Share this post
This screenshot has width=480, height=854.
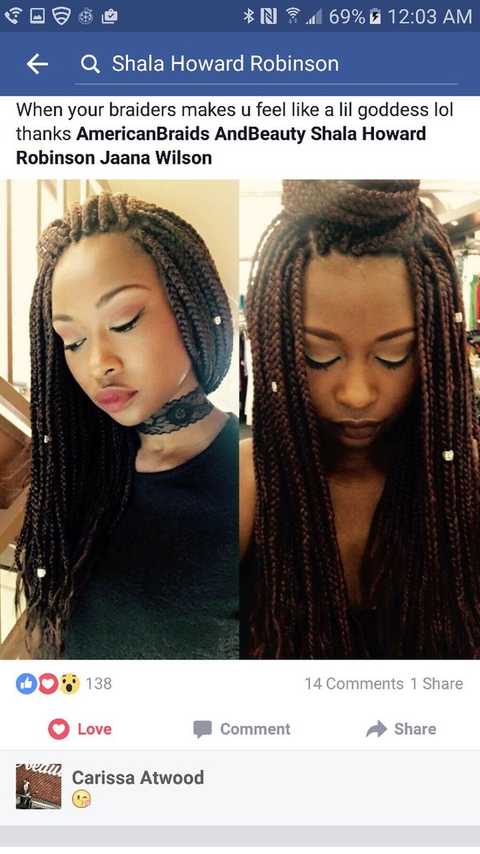tap(401, 729)
